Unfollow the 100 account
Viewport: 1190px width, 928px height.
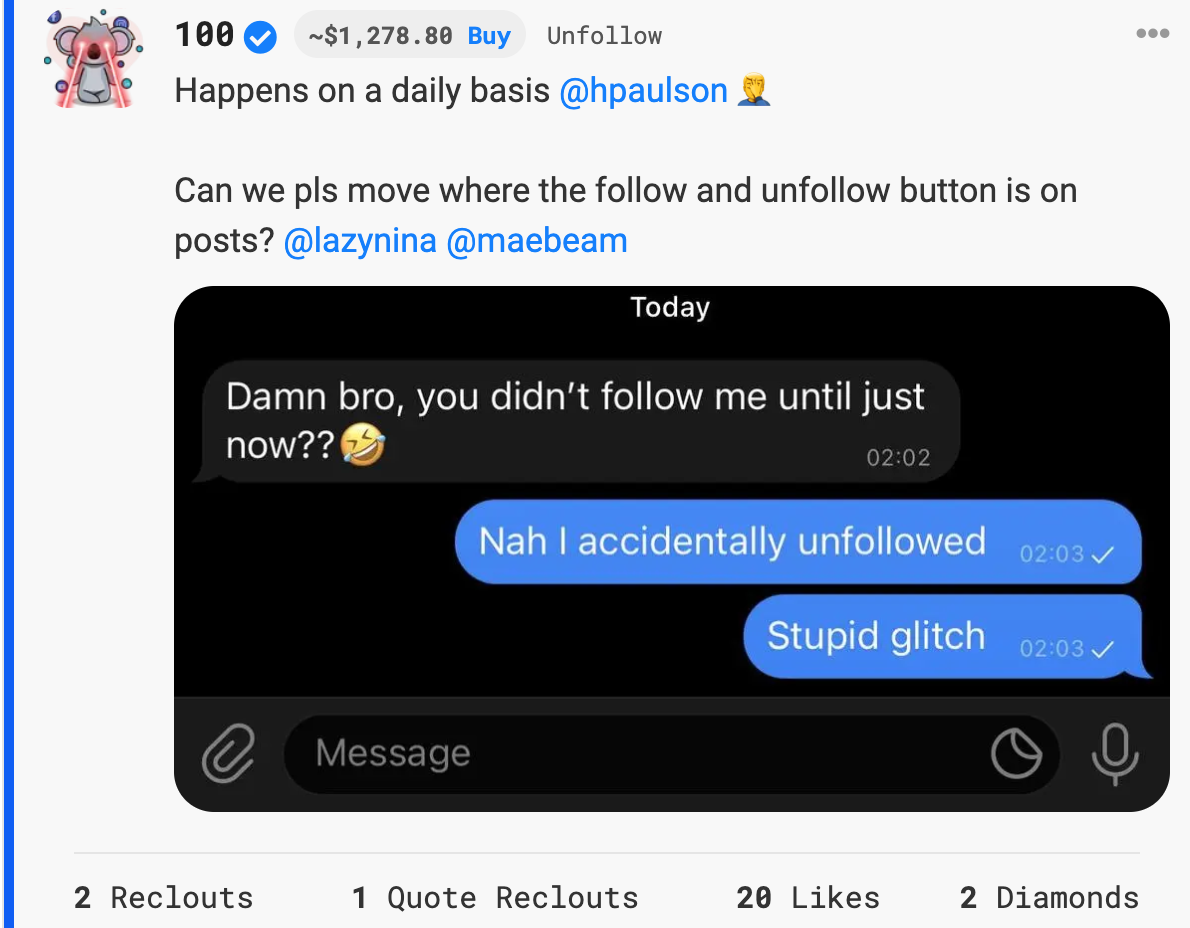(x=604, y=36)
